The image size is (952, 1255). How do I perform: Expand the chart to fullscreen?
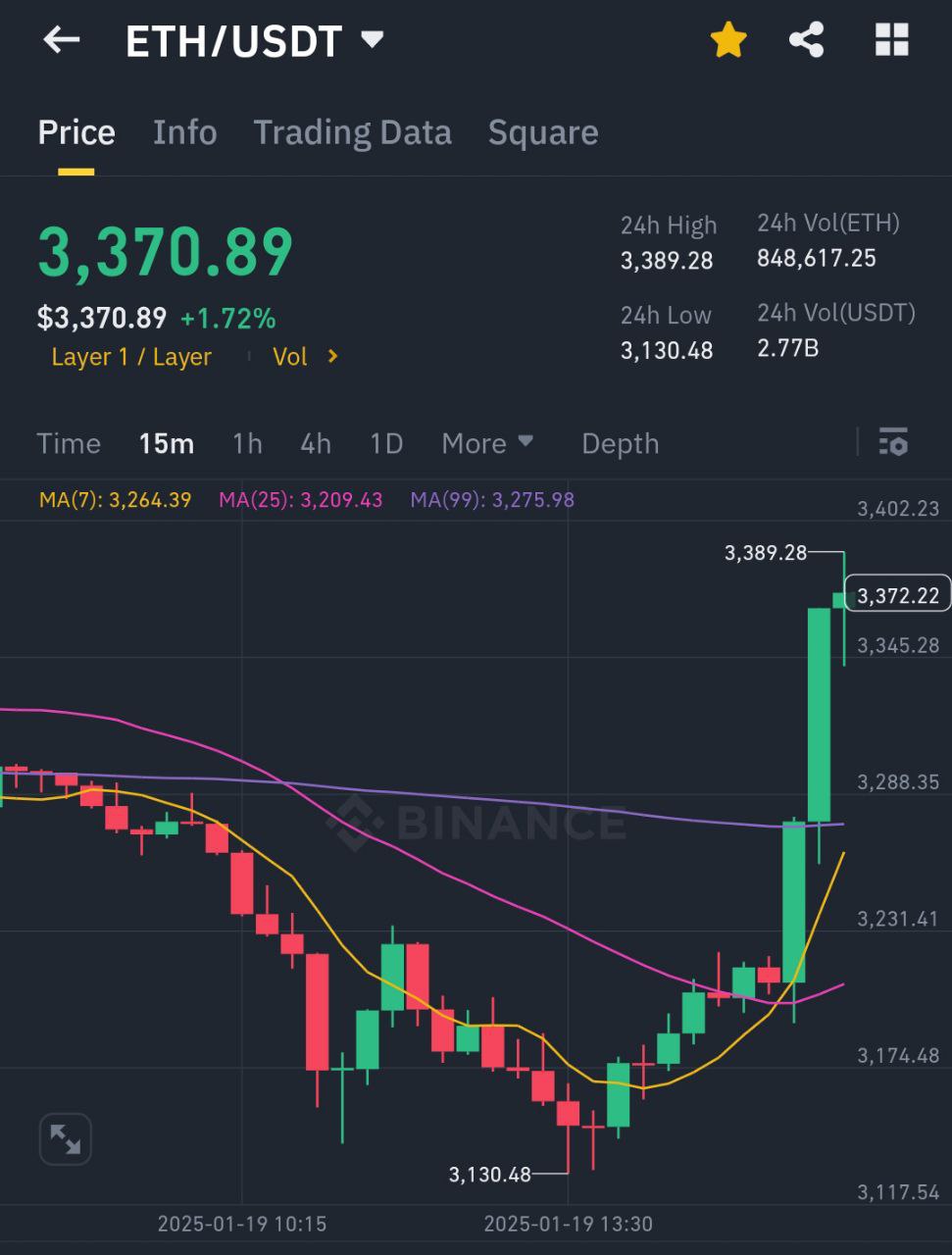click(x=66, y=1139)
